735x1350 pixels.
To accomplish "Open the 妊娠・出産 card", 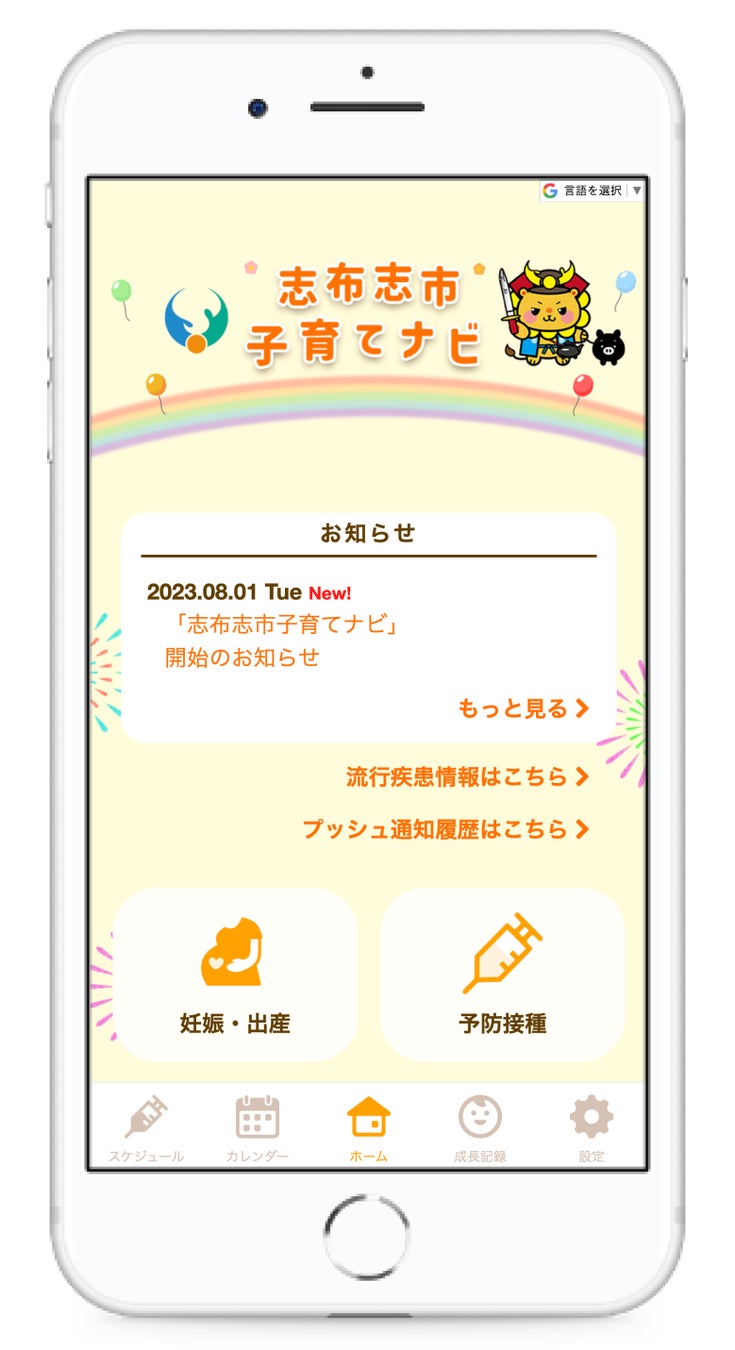I will [235, 974].
